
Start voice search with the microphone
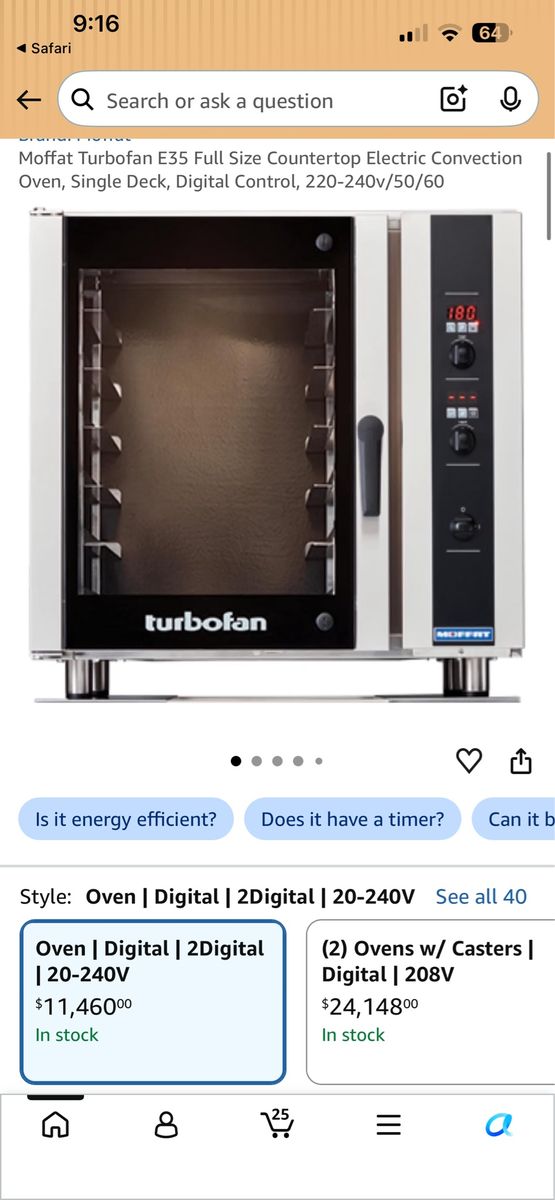[x=510, y=99]
